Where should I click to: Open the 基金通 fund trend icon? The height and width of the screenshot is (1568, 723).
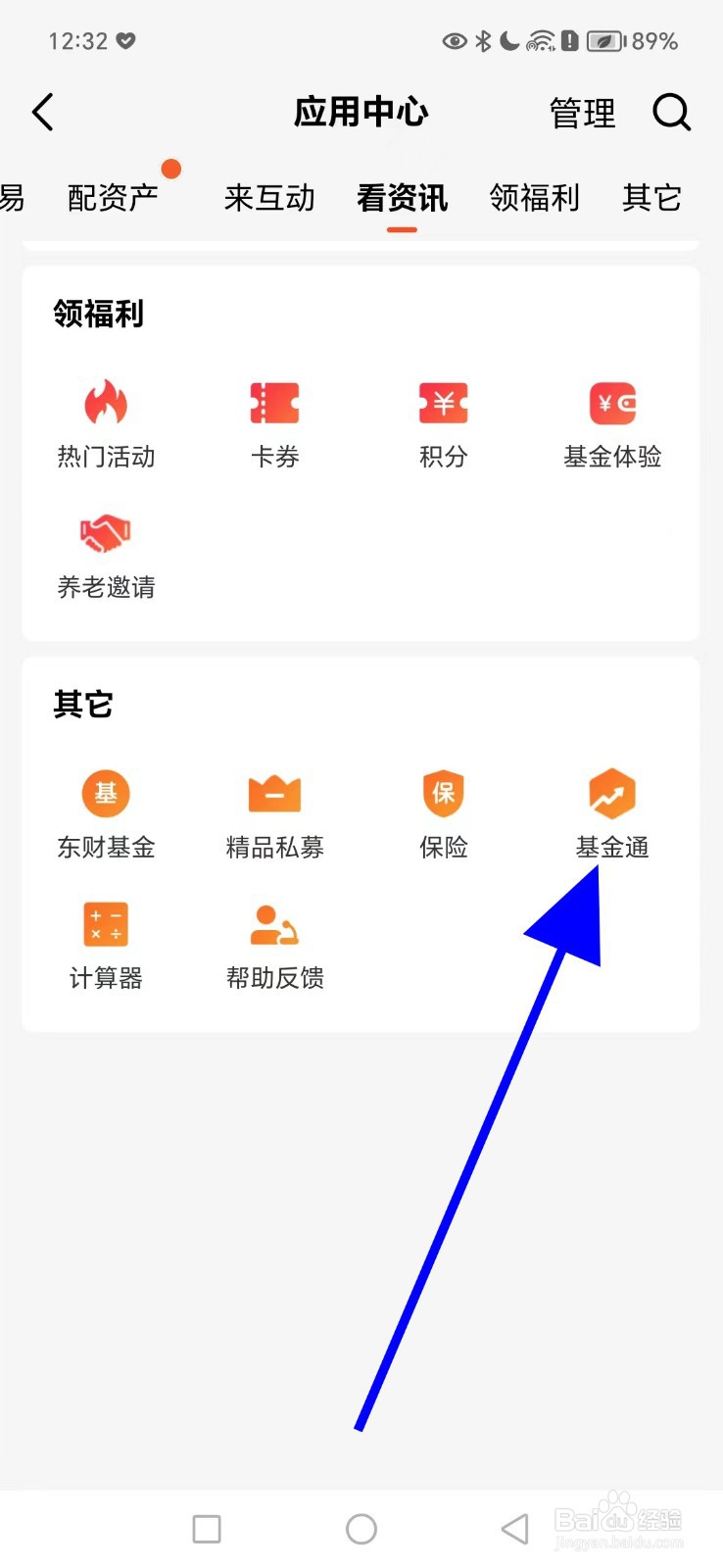(x=612, y=794)
